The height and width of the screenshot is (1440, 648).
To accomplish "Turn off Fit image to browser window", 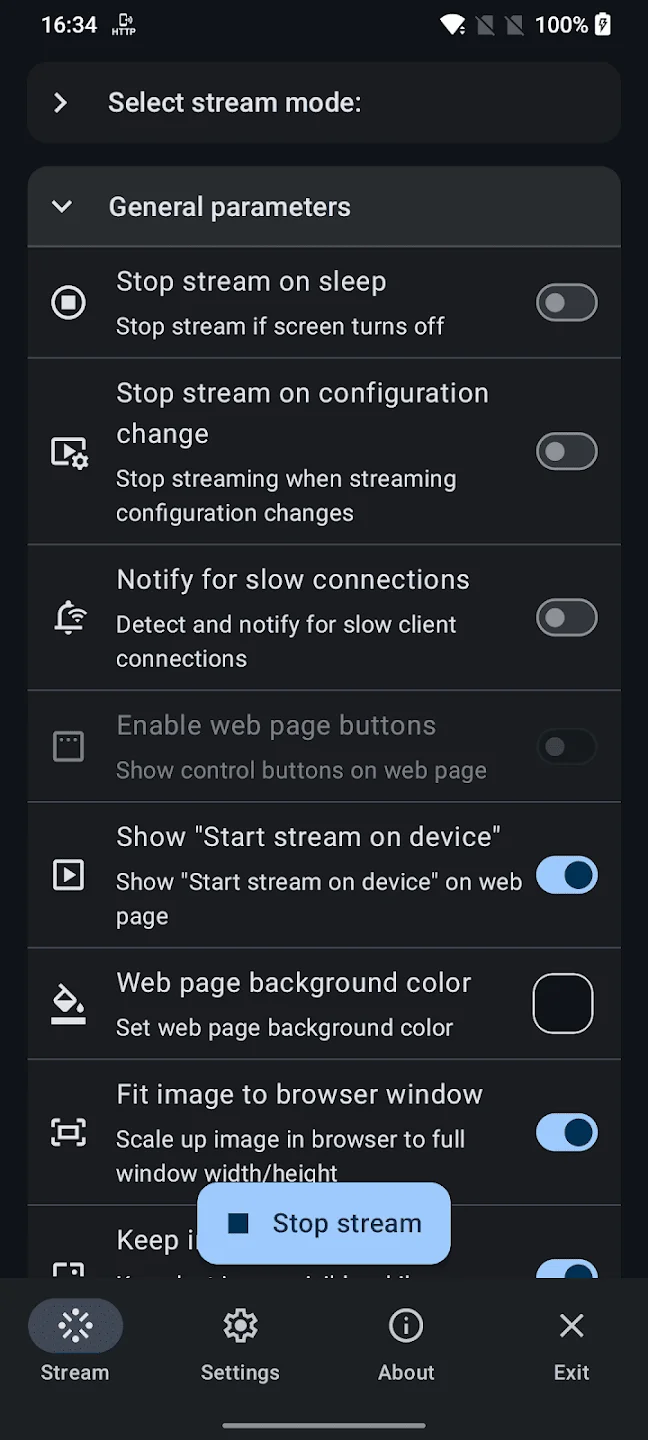I will (x=567, y=1133).
